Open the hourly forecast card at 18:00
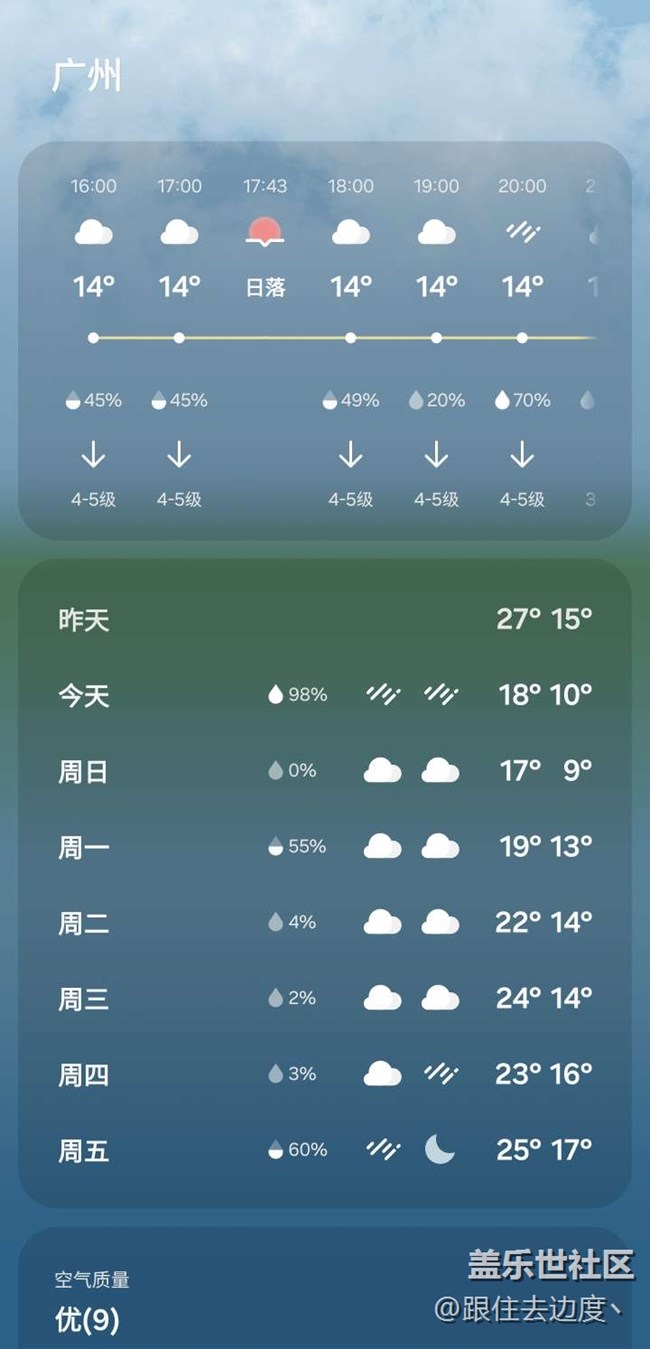Screen dimensions: 650x1349 [x=350, y=340]
